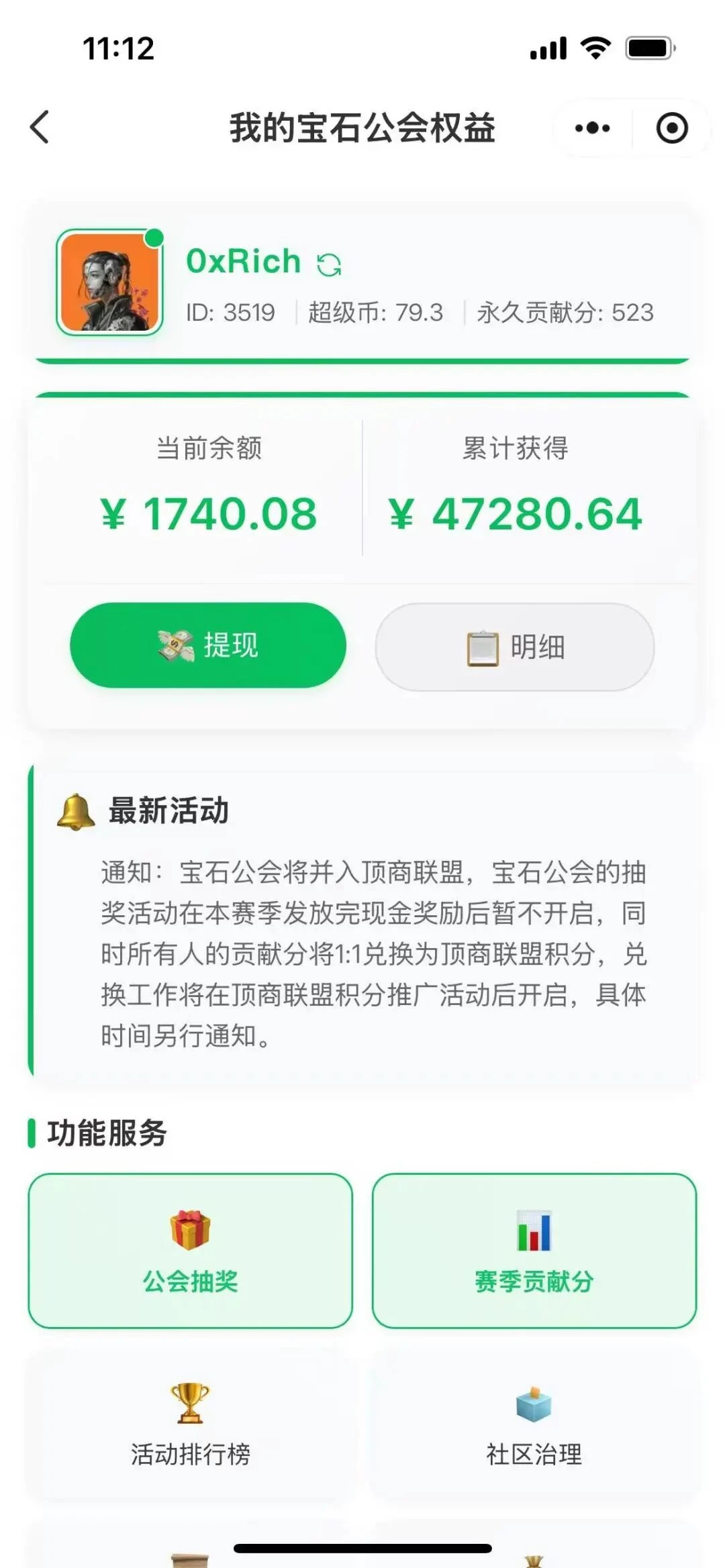The width and height of the screenshot is (725, 1568).
Task: Refresh profile via icon beside 0xRich
Action: click(329, 264)
